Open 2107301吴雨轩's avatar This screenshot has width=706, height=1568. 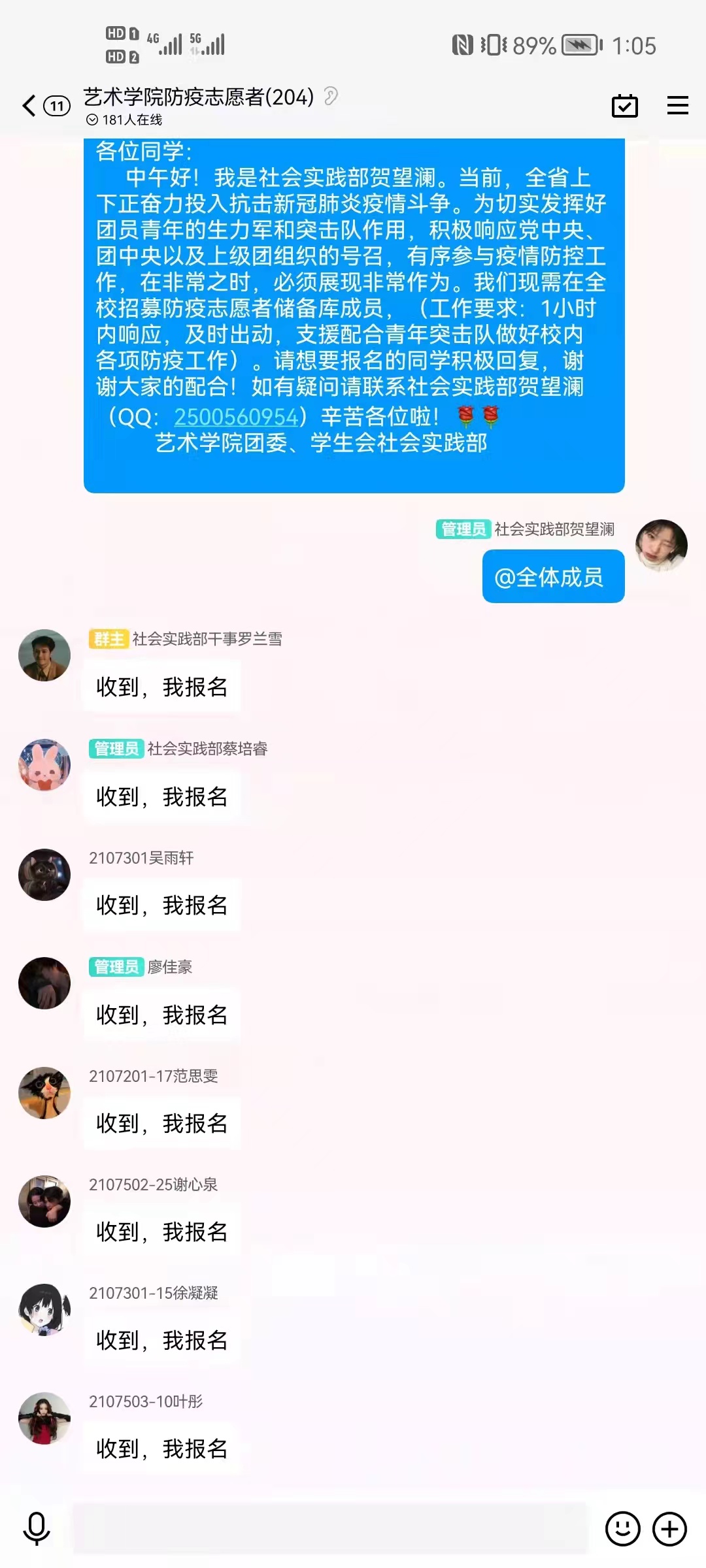pyautogui.click(x=44, y=875)
